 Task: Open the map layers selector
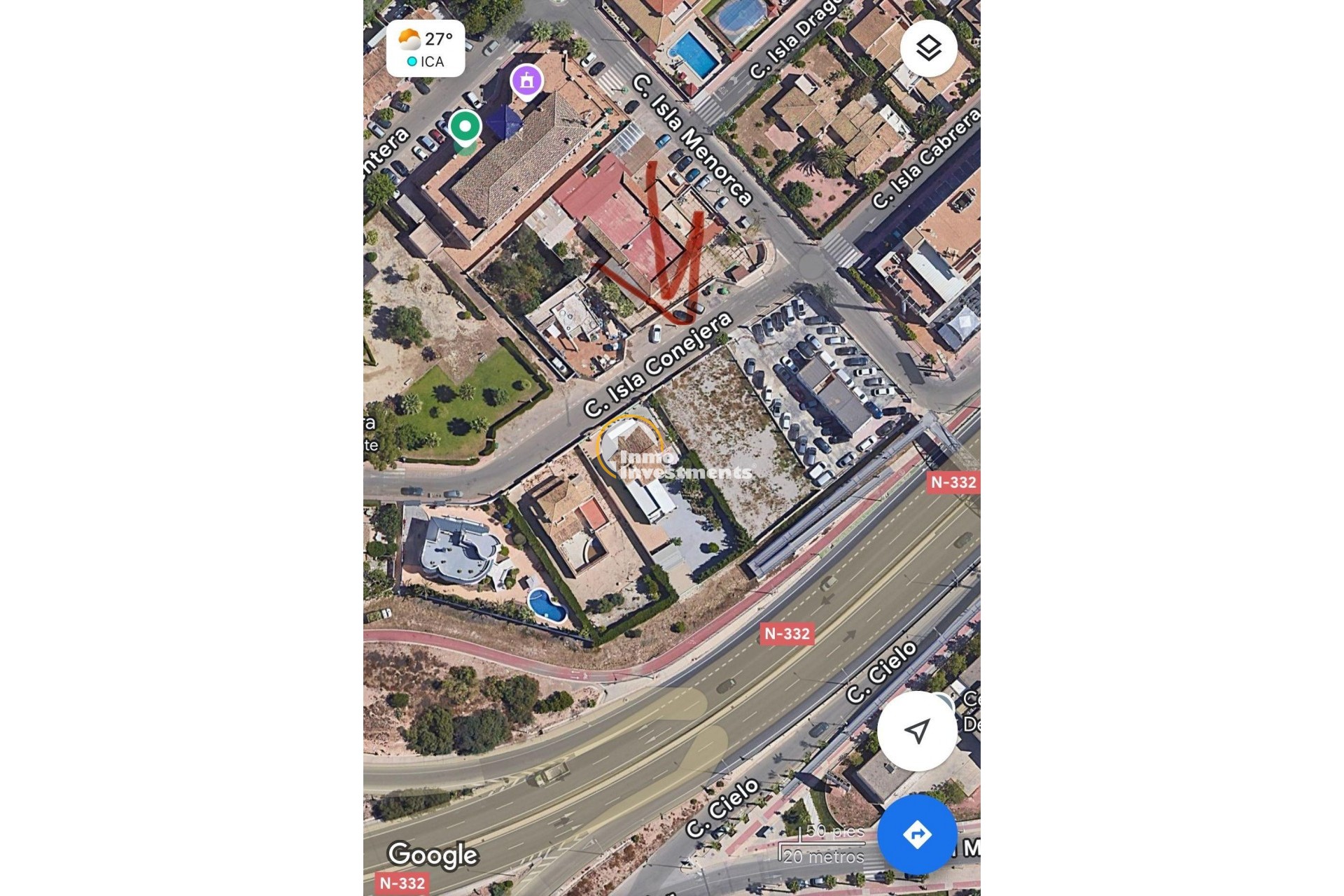pyautogui.click(x=928, y=48)
